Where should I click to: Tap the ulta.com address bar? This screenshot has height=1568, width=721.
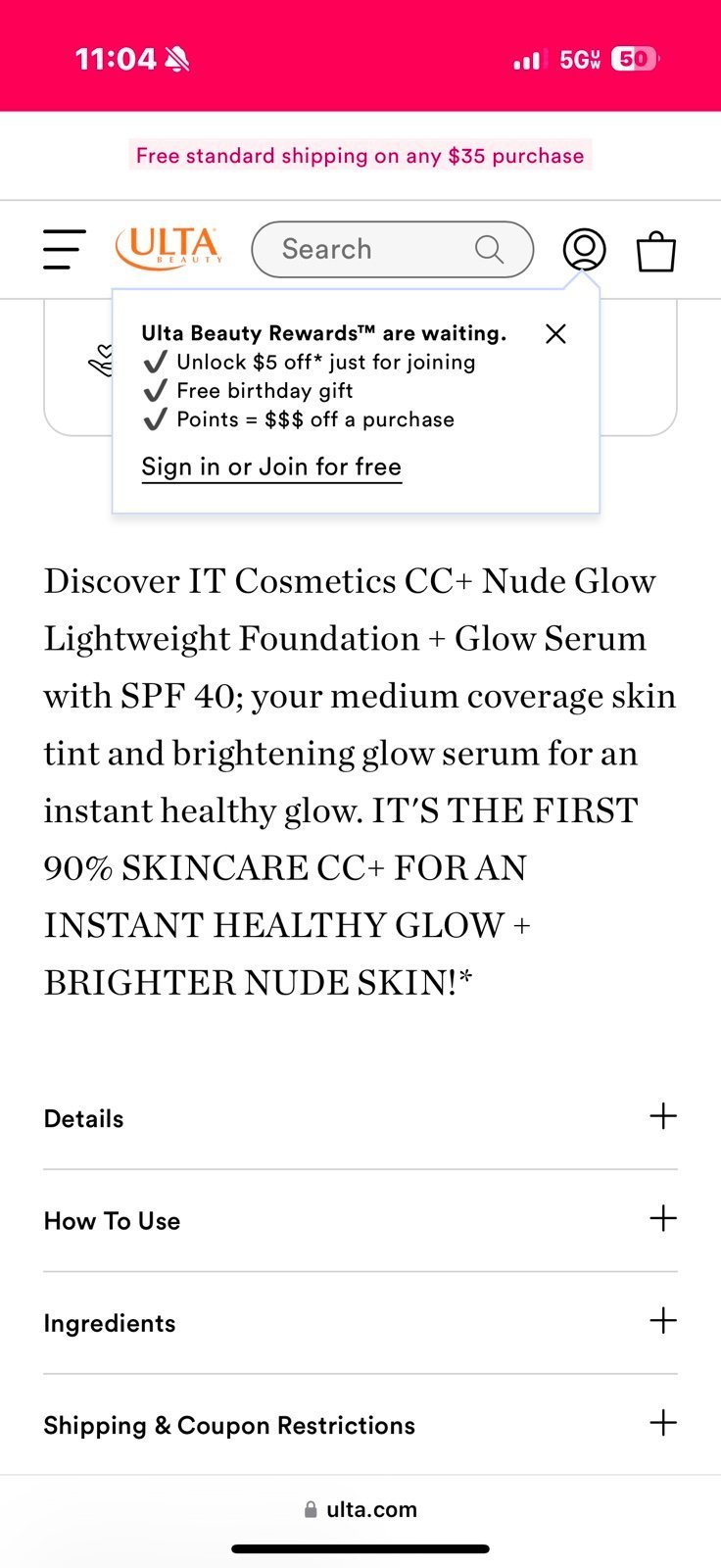point(360,1509)
